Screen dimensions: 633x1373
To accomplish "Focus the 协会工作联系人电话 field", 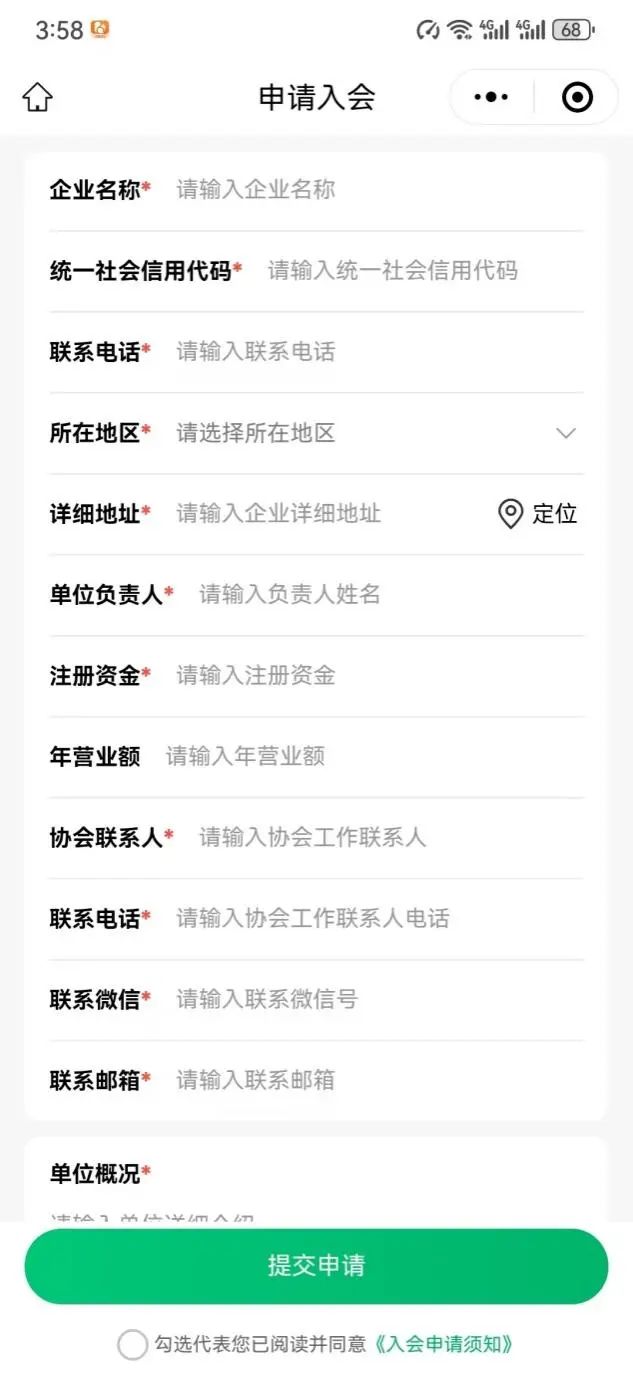I will (370, 918).
